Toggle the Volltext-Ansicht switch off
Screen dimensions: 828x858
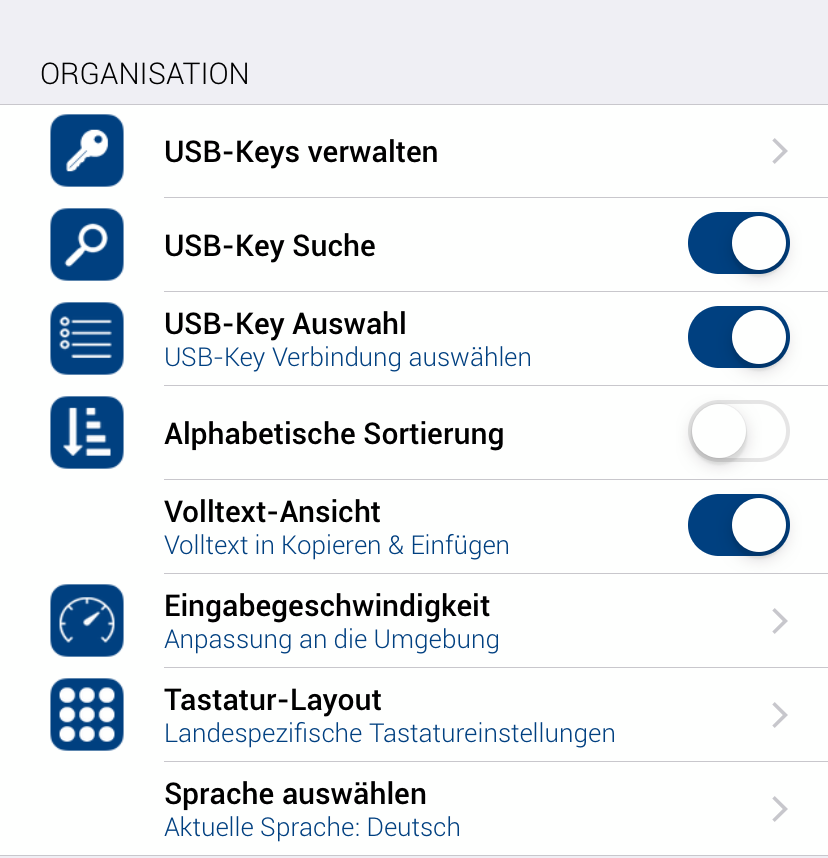click(738, 526)
